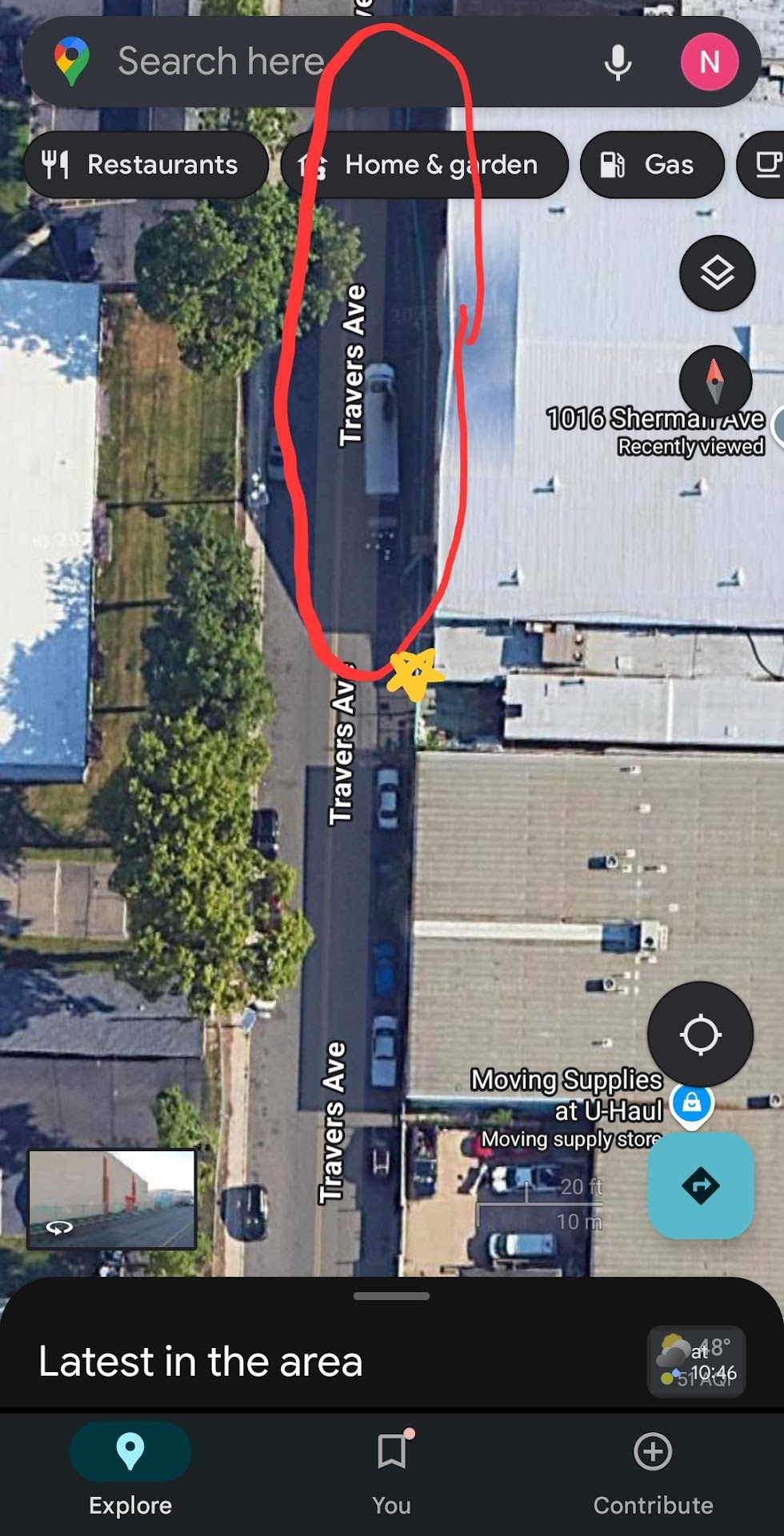
Task: Center map on my location
Action: click(700, 1034)
